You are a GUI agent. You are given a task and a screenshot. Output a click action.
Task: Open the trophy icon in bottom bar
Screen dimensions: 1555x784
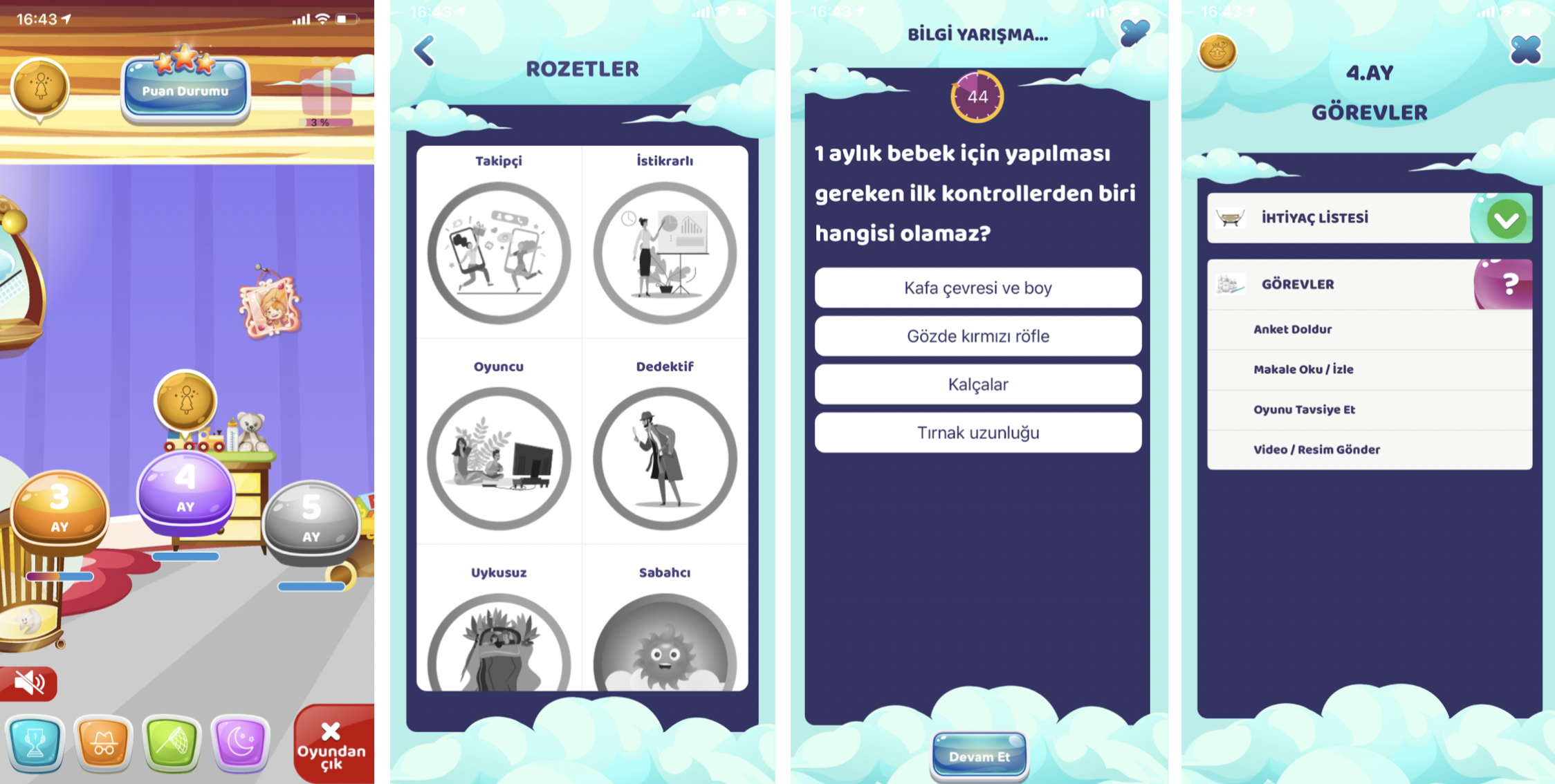tap(35, 744)
